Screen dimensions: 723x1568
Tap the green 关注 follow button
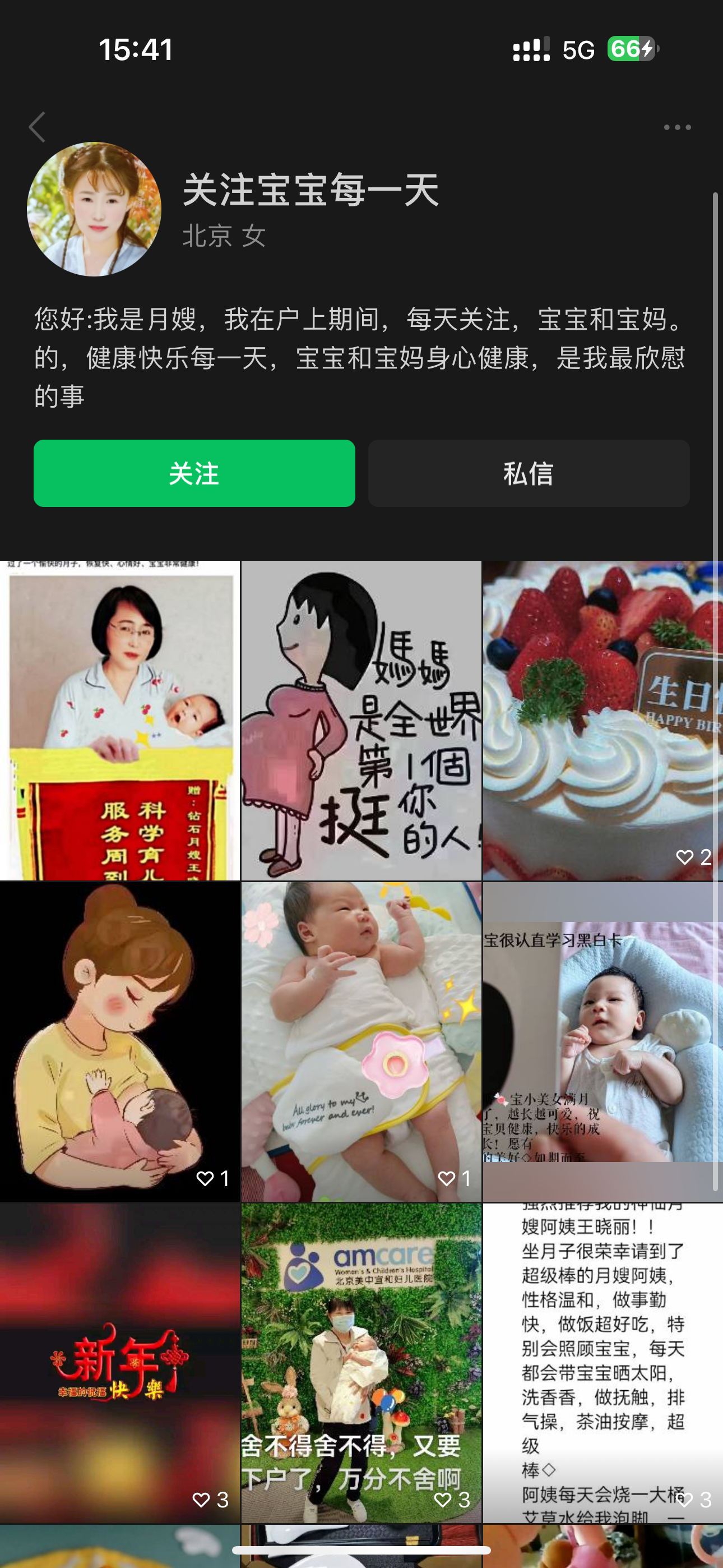coord(194,473)
